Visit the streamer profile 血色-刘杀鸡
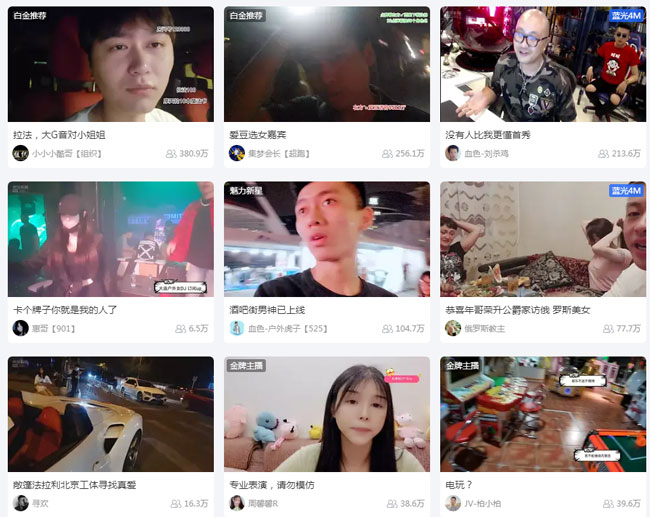 point(487,154)
